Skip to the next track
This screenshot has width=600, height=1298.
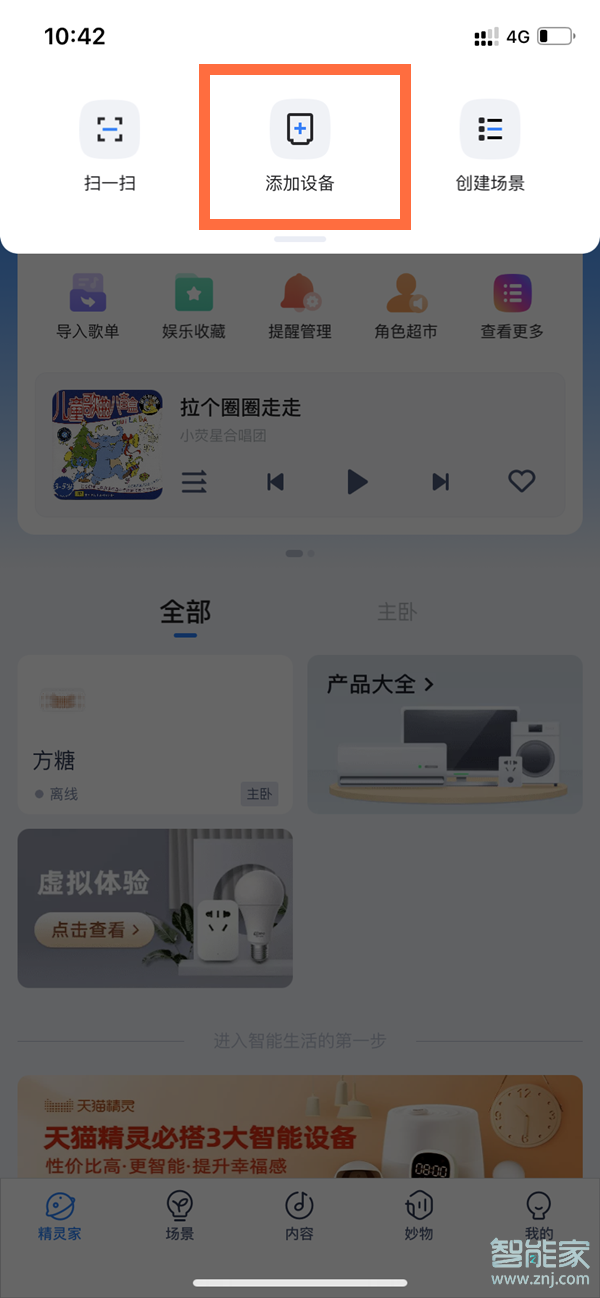tap(440, 482)
